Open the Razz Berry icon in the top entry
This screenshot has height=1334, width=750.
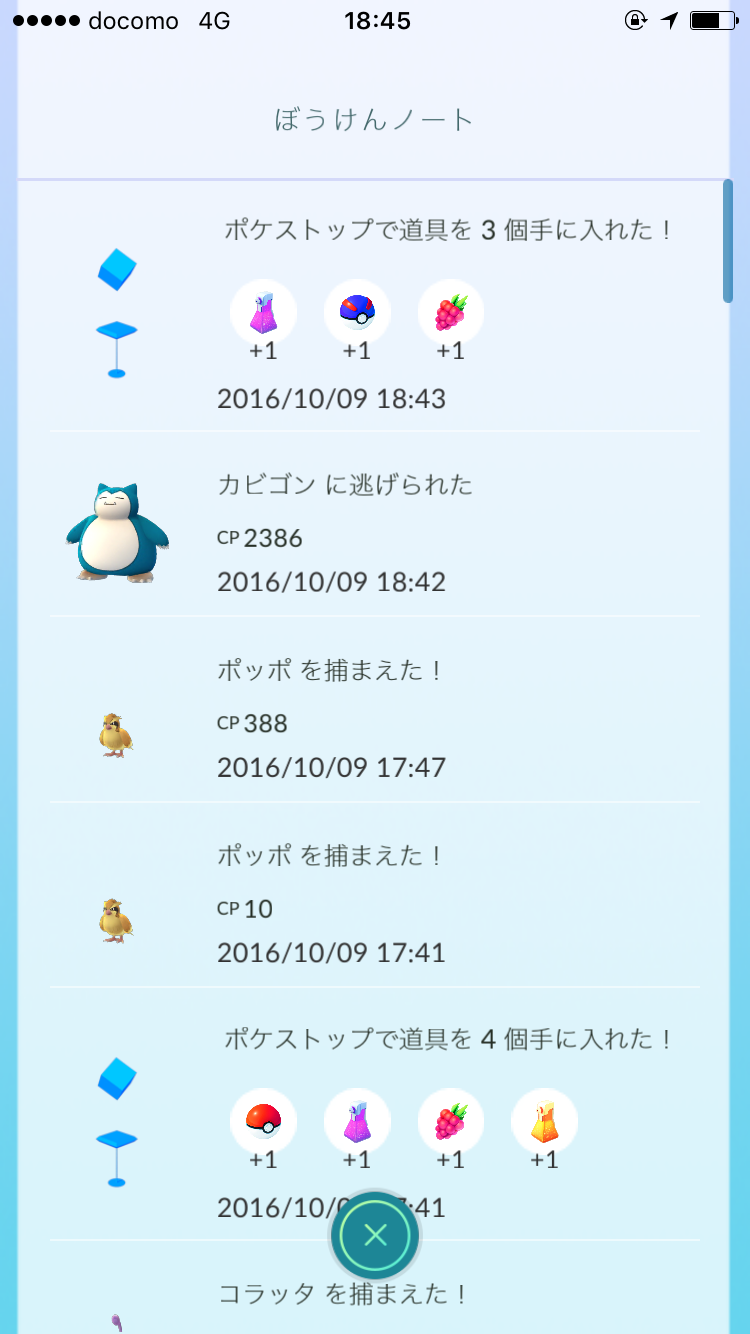450,312
